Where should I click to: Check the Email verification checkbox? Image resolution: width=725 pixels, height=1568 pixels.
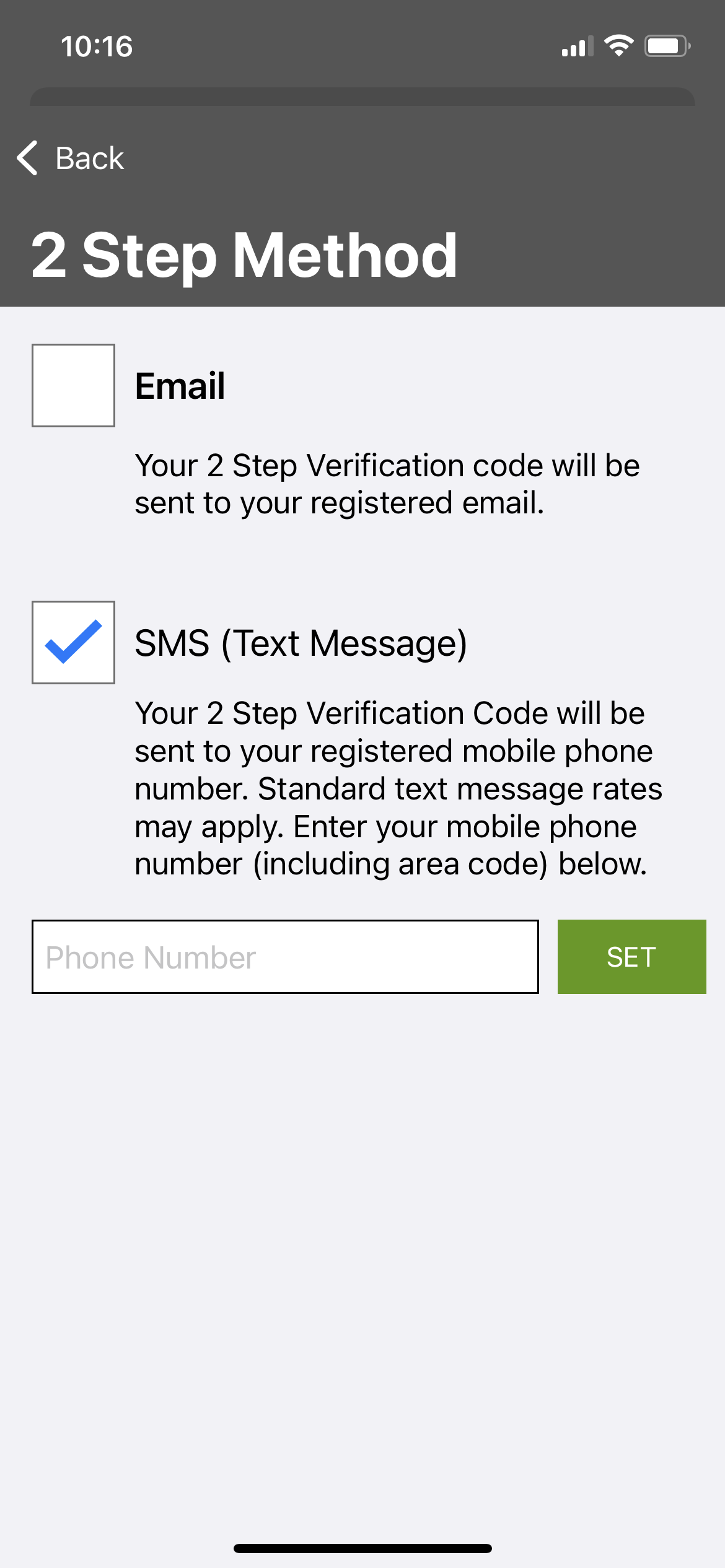click(73, 385)
